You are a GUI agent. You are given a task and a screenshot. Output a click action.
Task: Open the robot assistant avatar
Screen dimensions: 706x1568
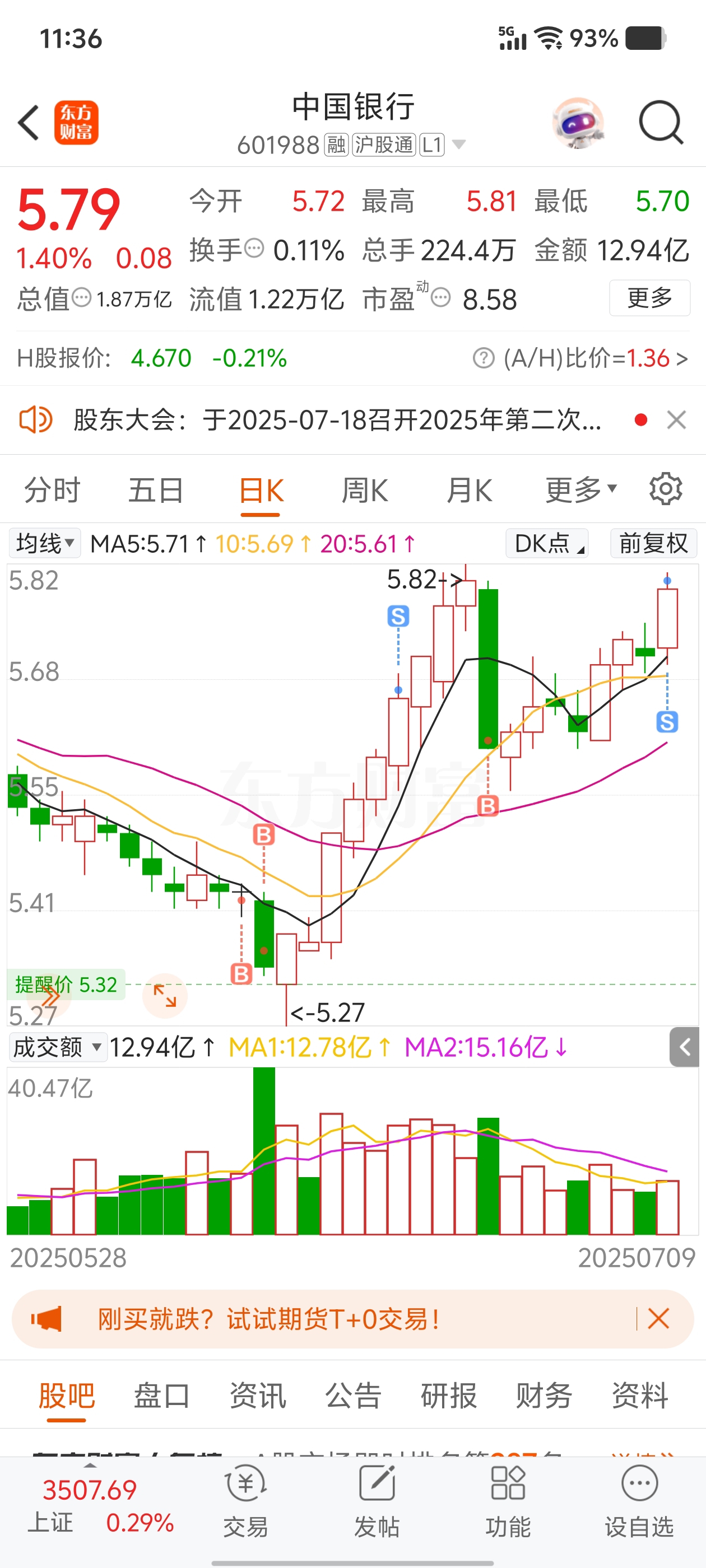coord(578,123)
